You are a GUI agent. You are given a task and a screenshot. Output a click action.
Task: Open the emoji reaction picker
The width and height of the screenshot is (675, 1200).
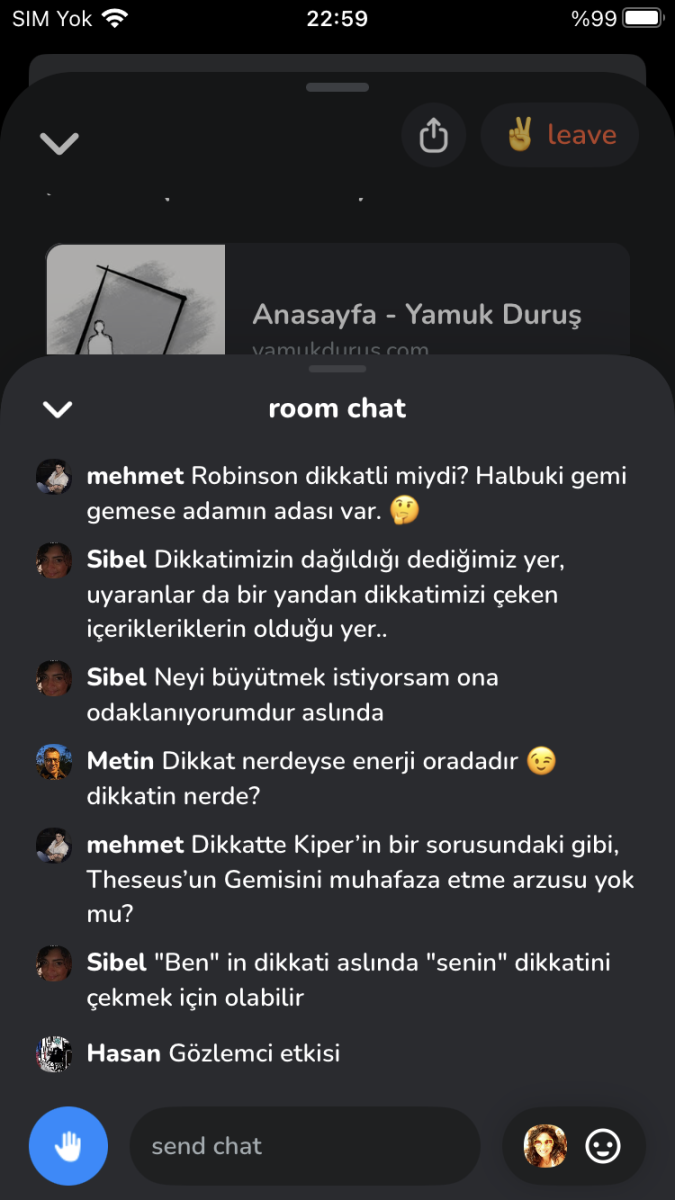(603, 1146)
